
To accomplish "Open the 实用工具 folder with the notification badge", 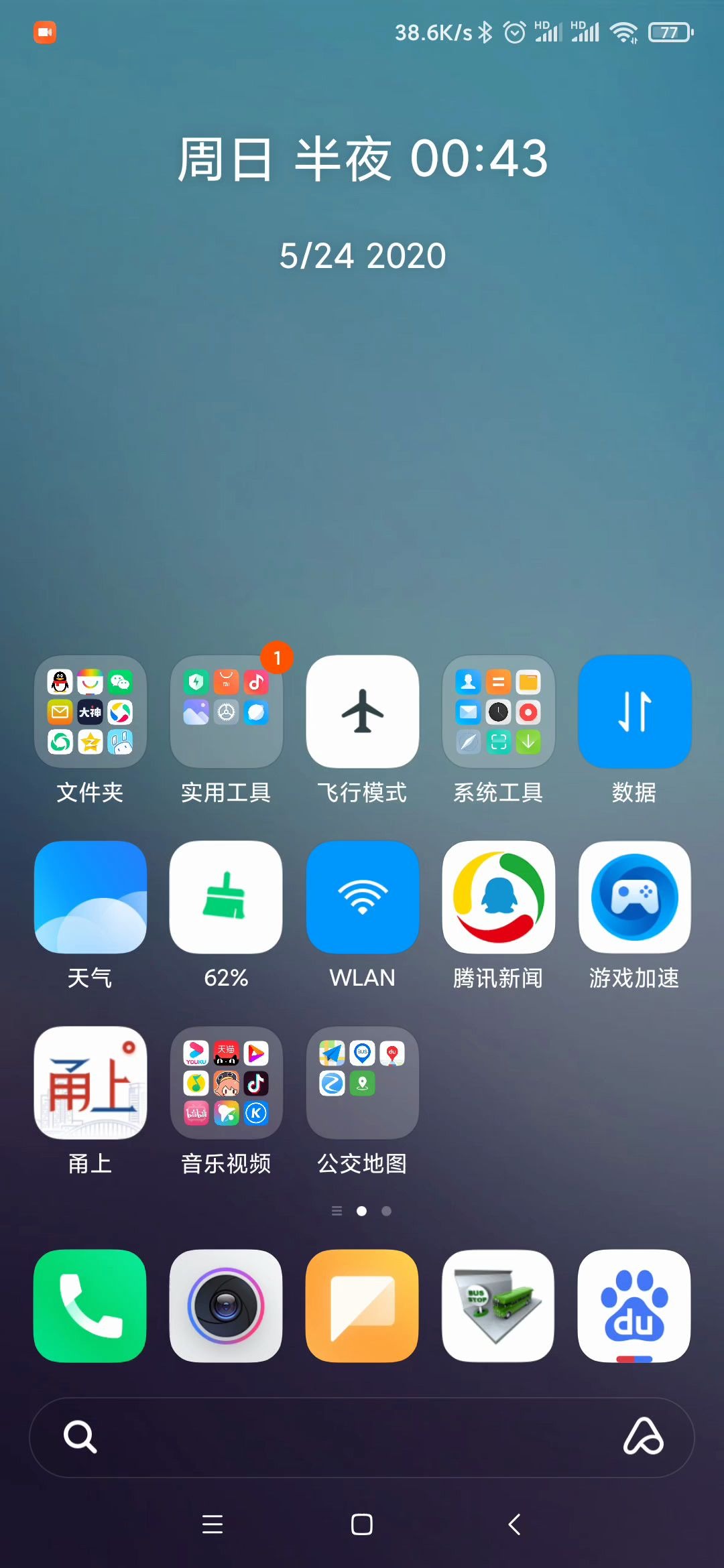I will click(x=226, y=710).
